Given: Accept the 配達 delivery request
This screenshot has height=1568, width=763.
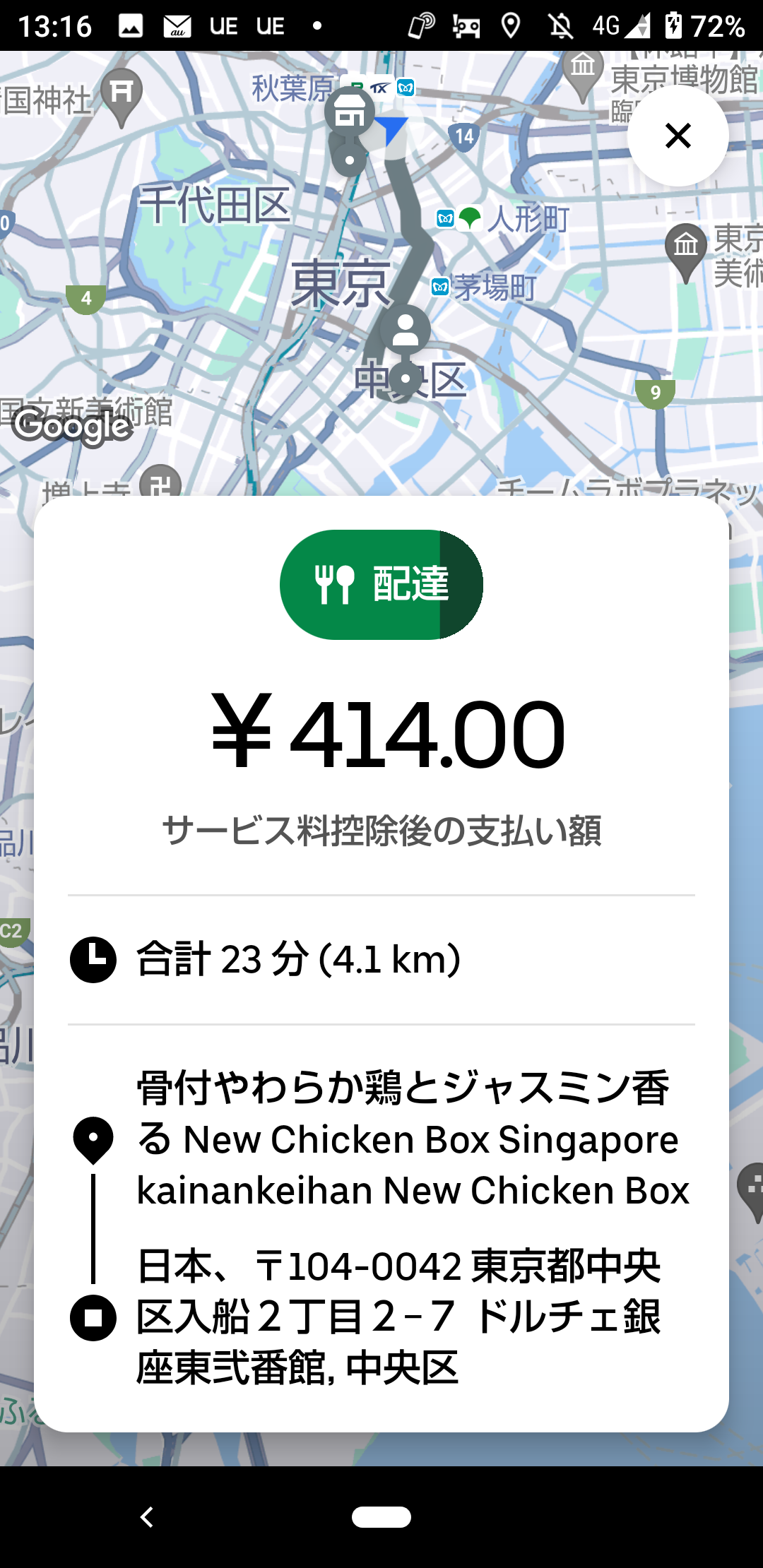Looking at the screenshot, I should (x=381, y=585).
